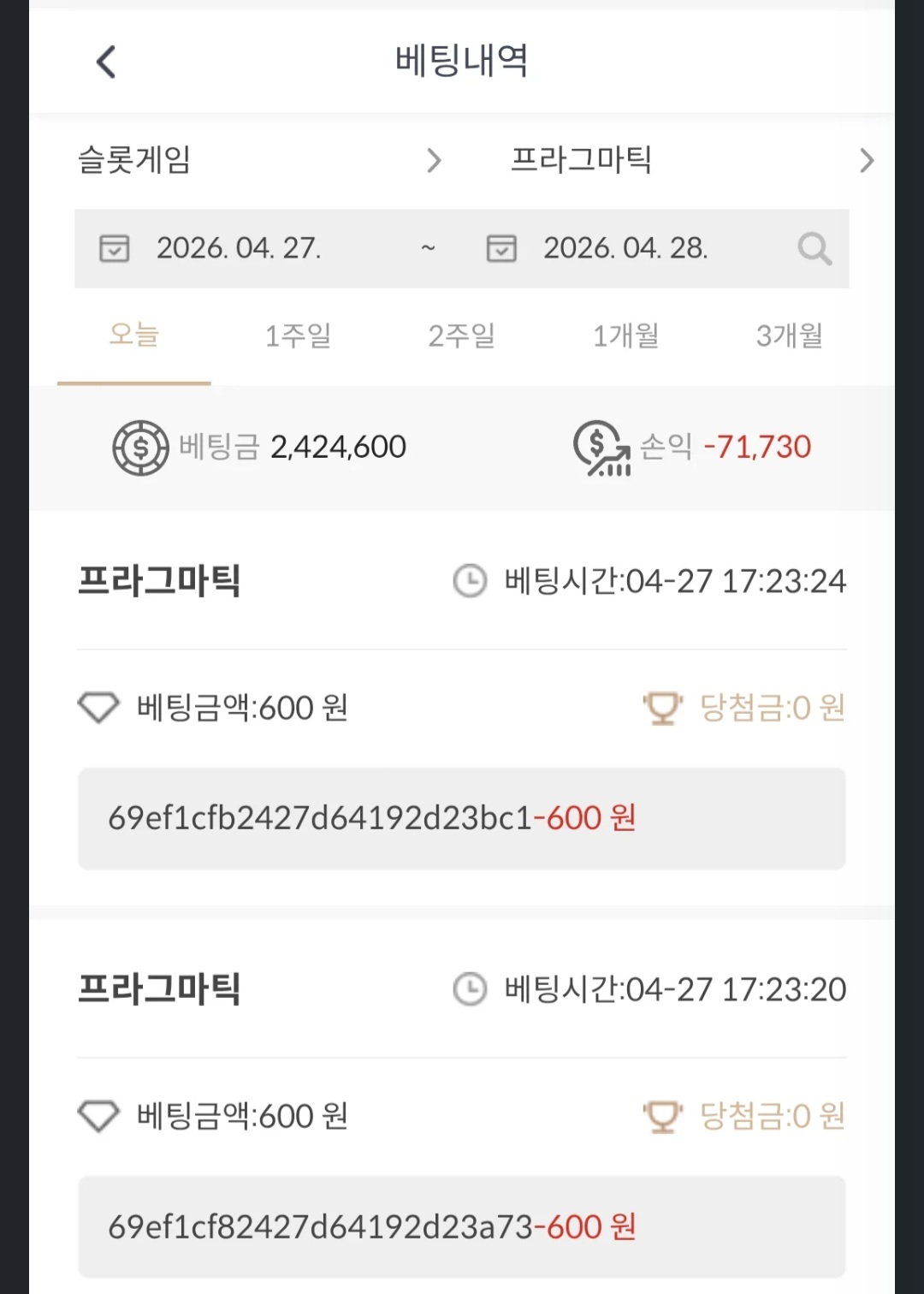The height and width of the screenshot is (1294, 924).
Task: Pick end date 2026. 04. 28.
Action: 625,248
